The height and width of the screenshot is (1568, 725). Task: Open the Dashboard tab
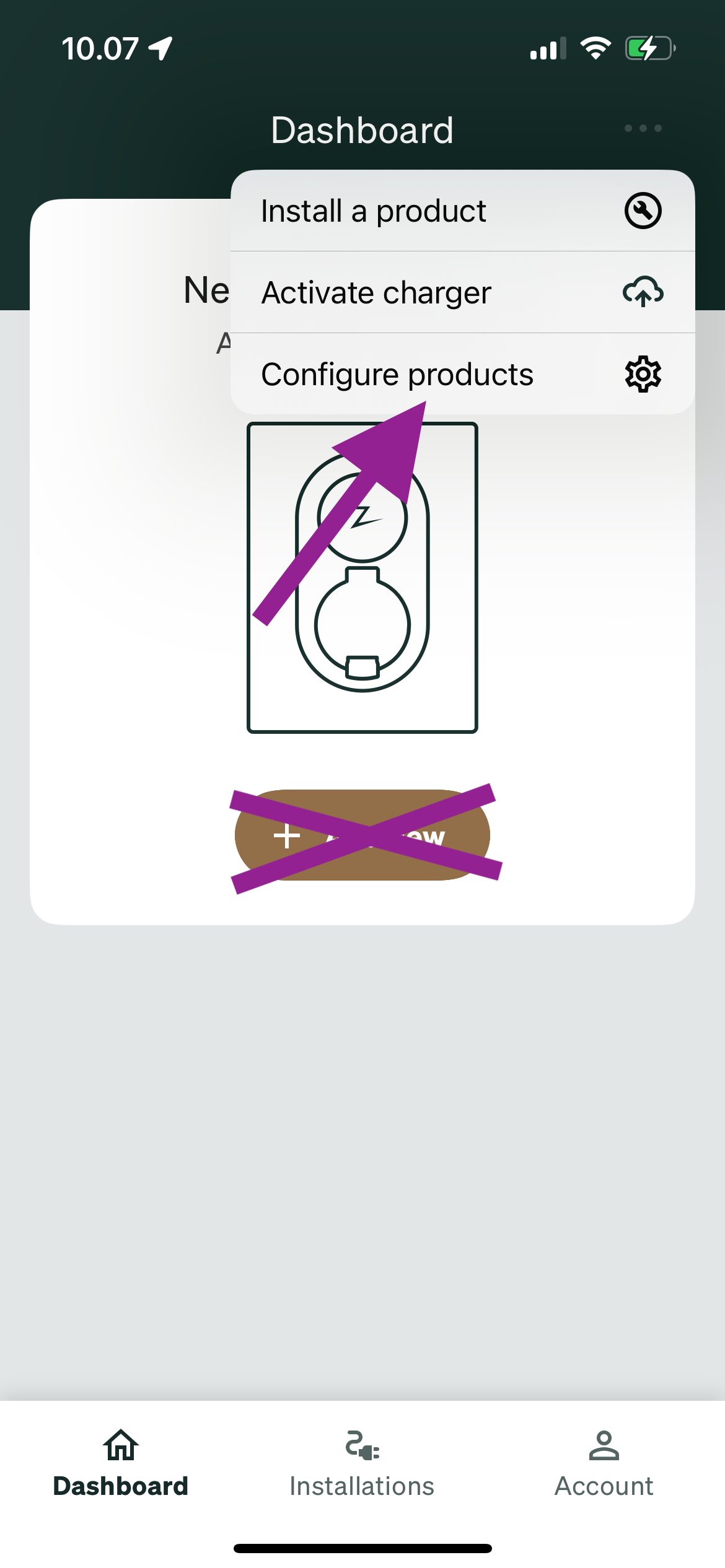coord(120,1465)
